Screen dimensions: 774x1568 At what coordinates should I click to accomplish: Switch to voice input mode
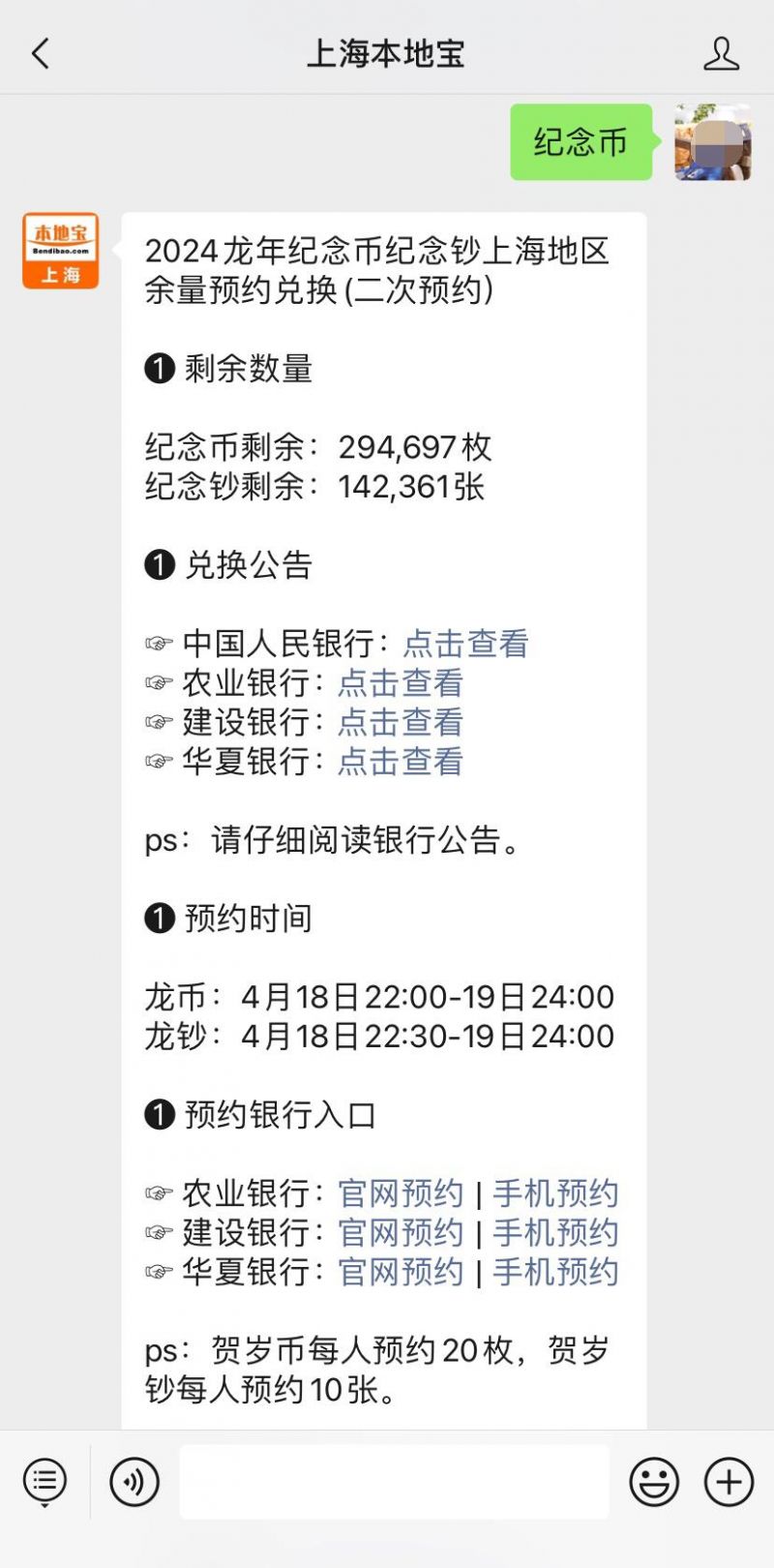coord(134,1482)
